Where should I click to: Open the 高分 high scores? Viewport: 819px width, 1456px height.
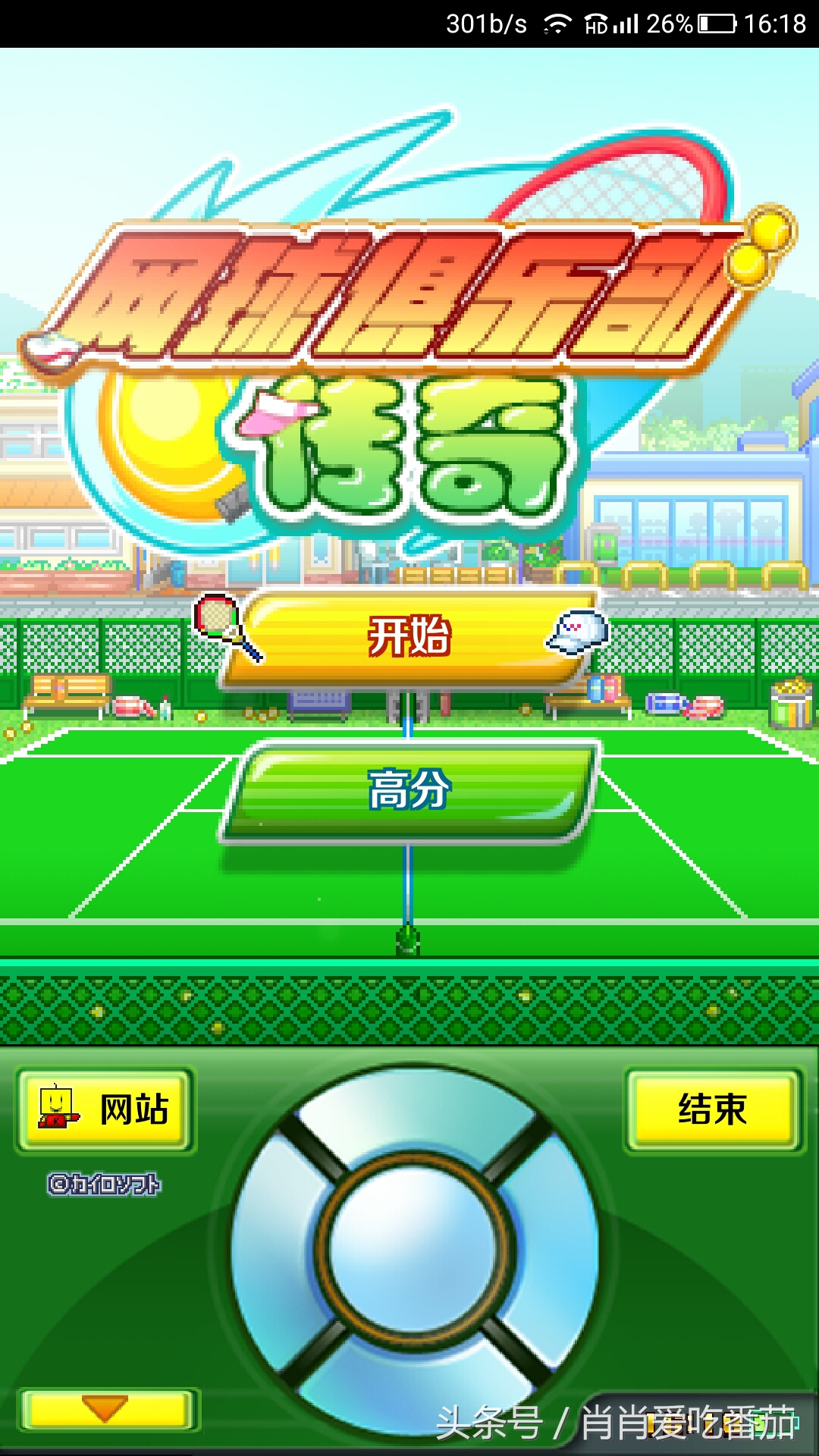pos(409,790)
